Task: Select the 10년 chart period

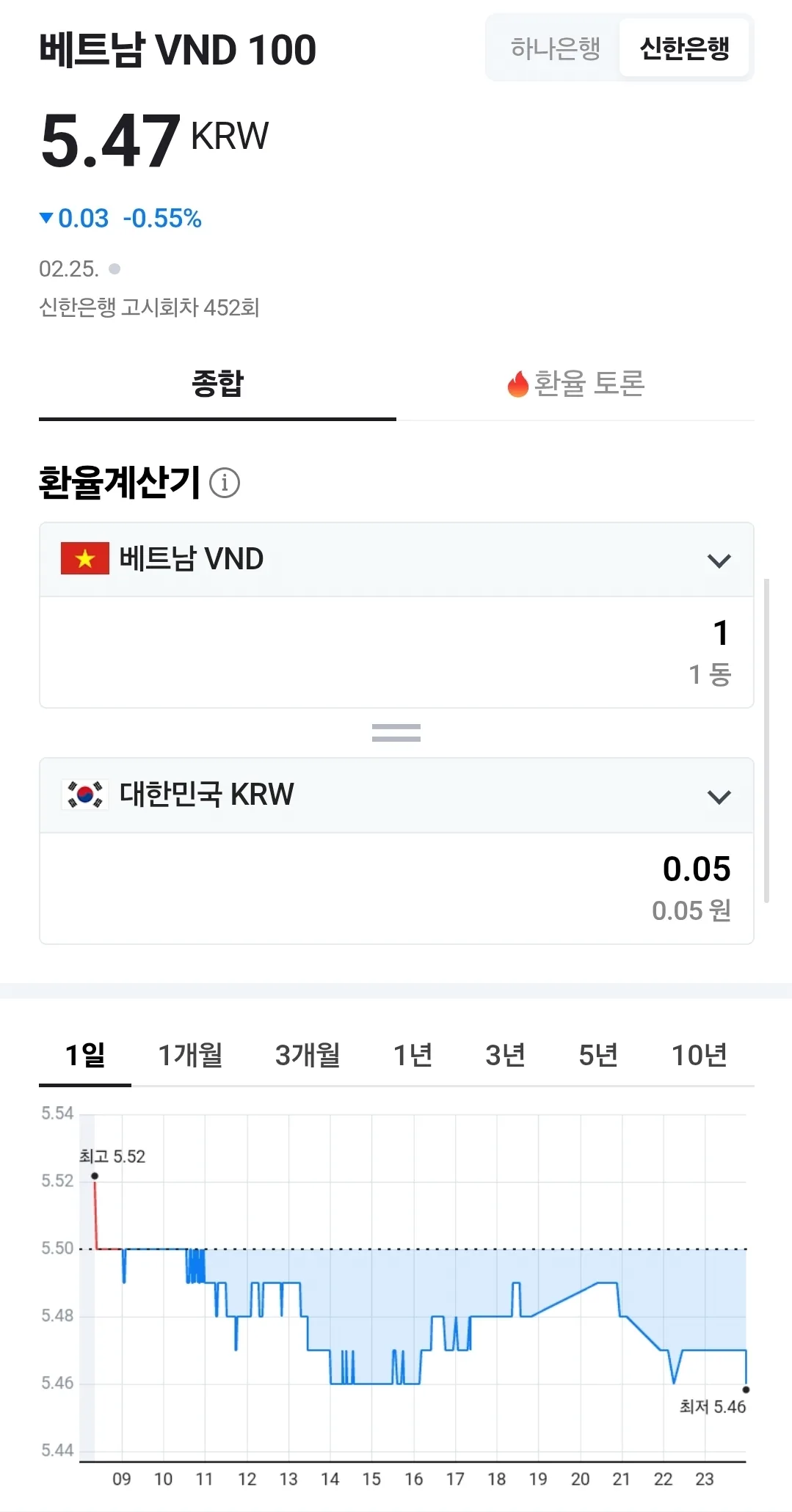Action: click(x=699, y=1055)
